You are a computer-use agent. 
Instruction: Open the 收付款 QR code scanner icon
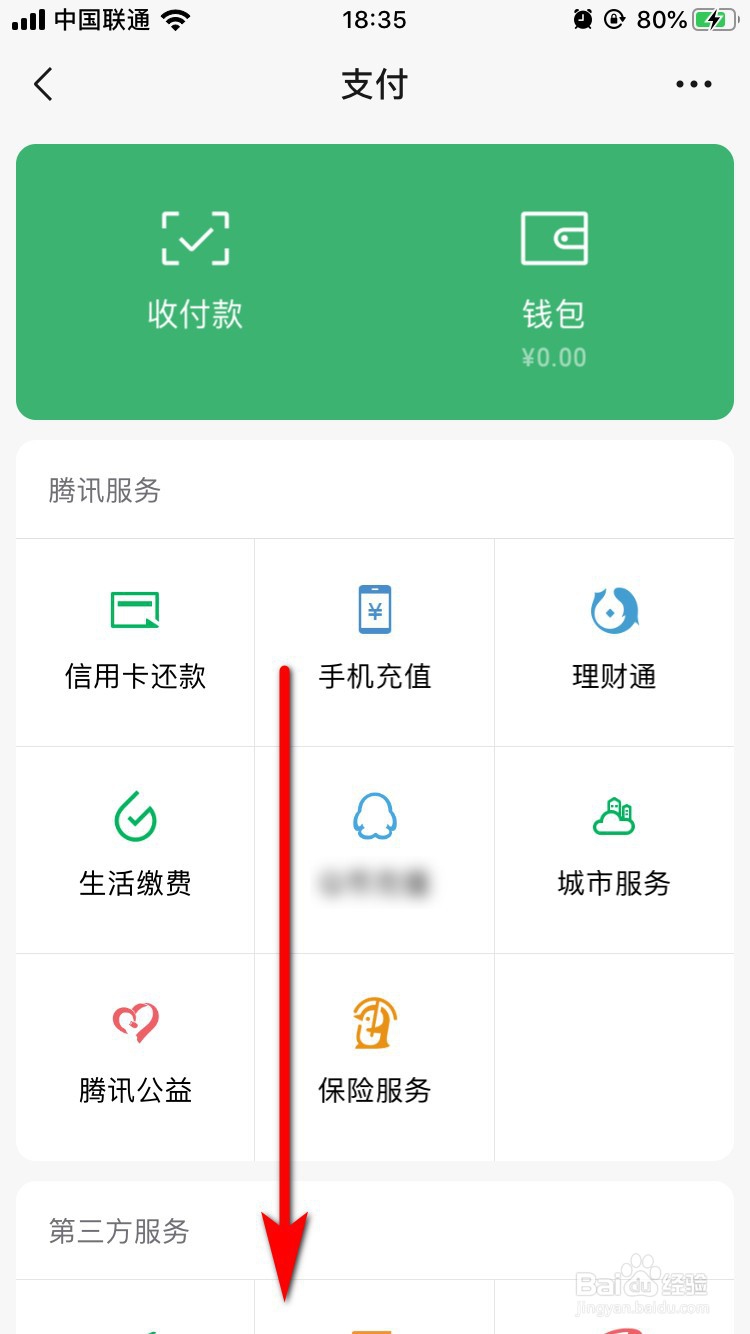point(194,238)
